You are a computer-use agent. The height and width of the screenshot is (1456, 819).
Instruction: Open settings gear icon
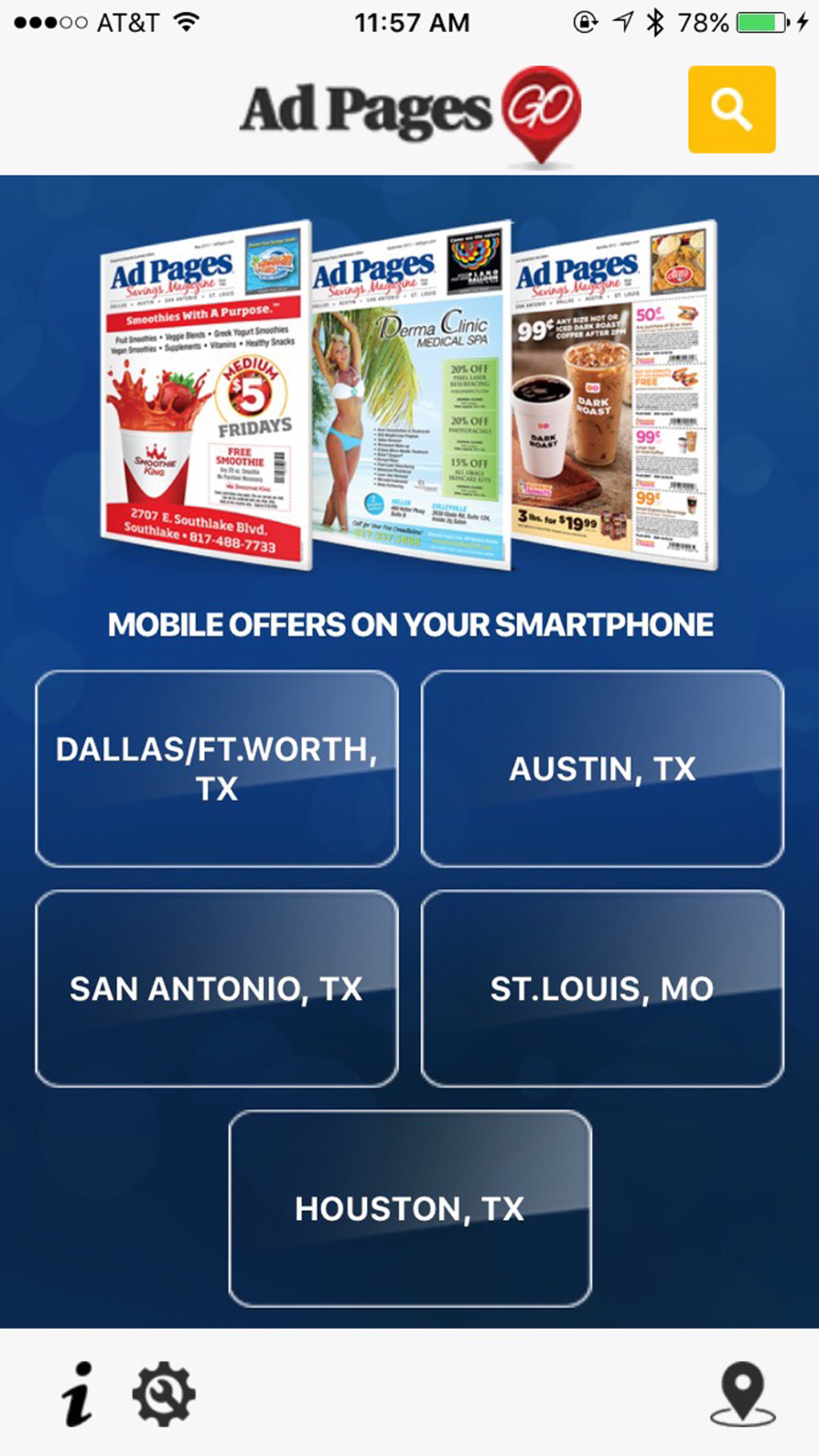point(164,1394)
